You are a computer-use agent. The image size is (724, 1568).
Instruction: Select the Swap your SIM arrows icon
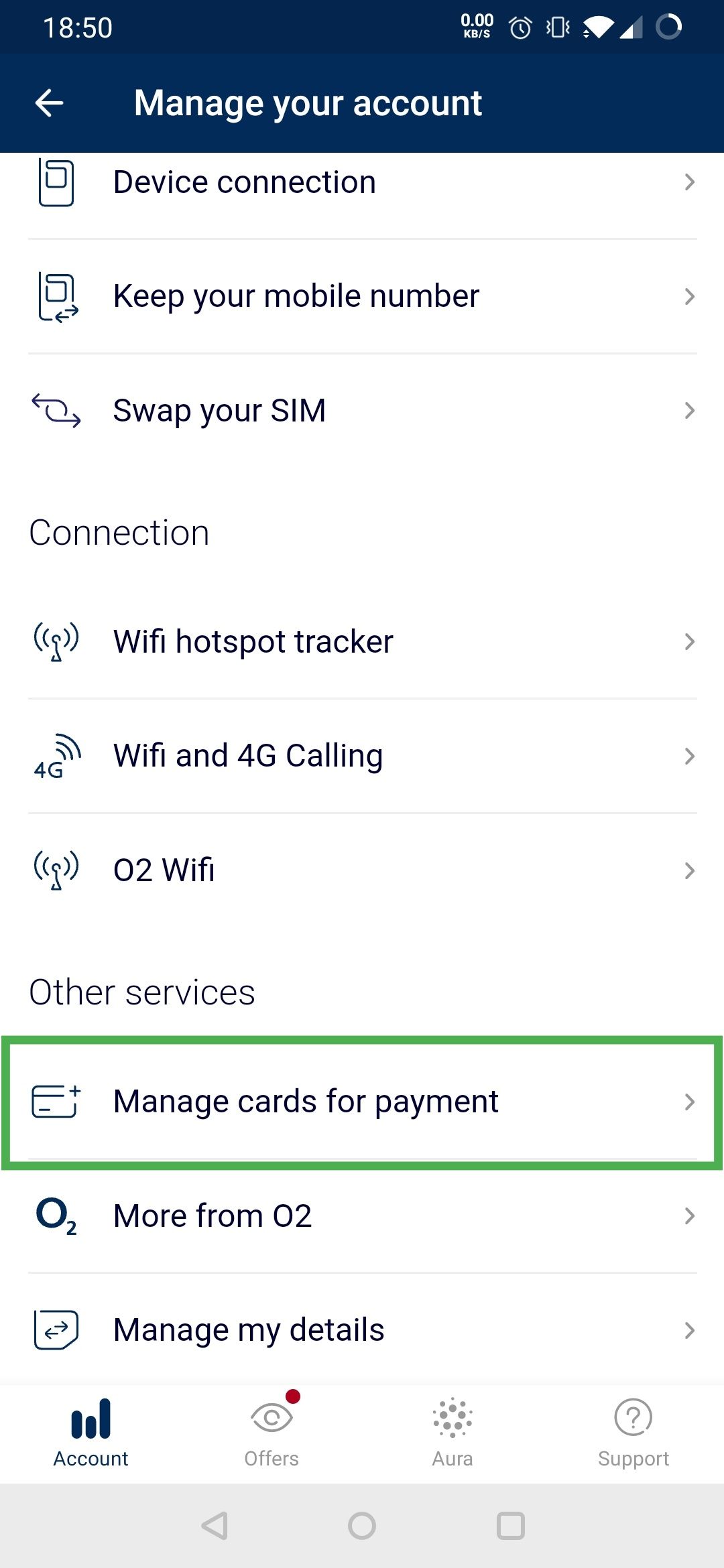56,411
